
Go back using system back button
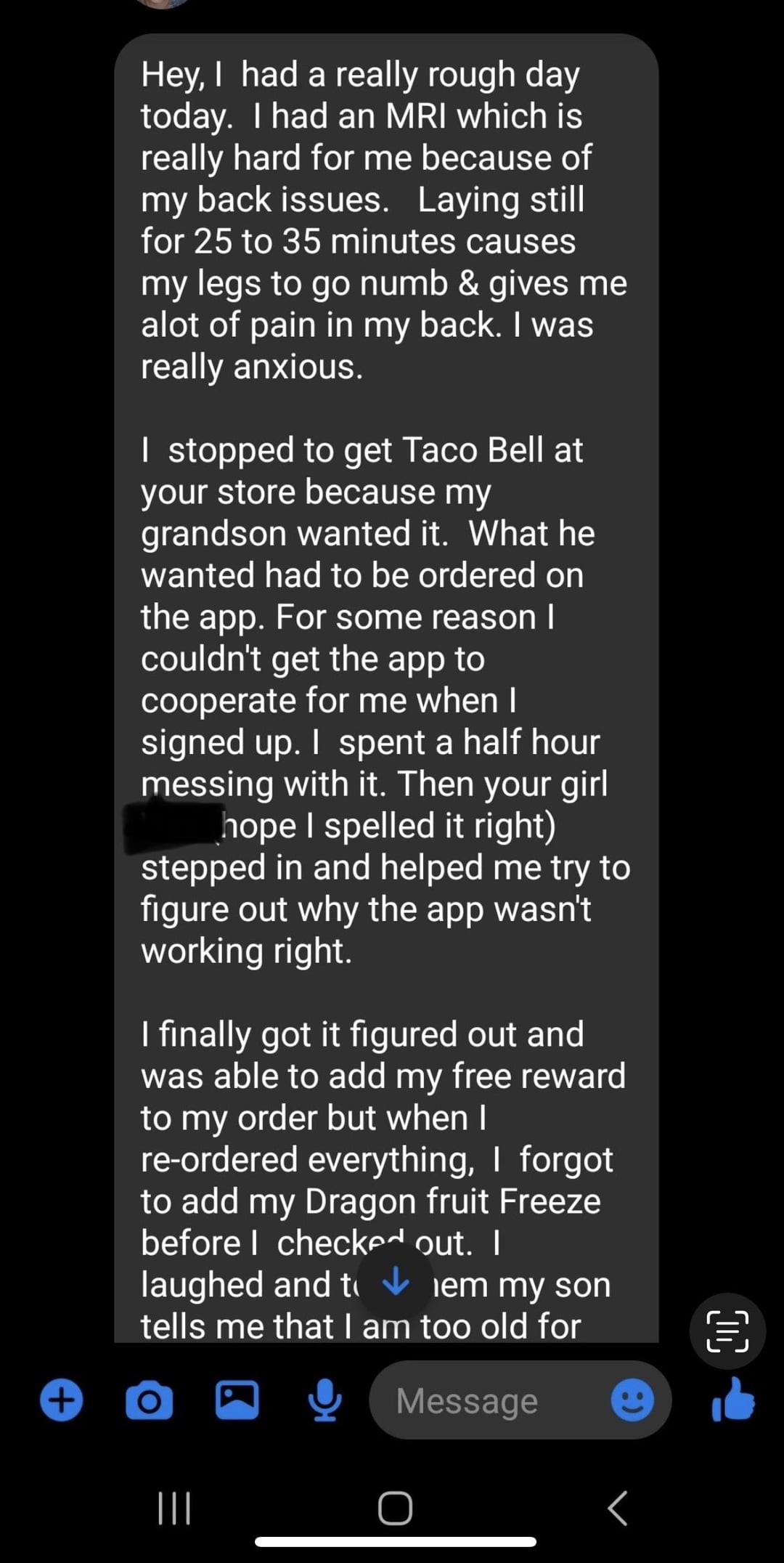617,1509
